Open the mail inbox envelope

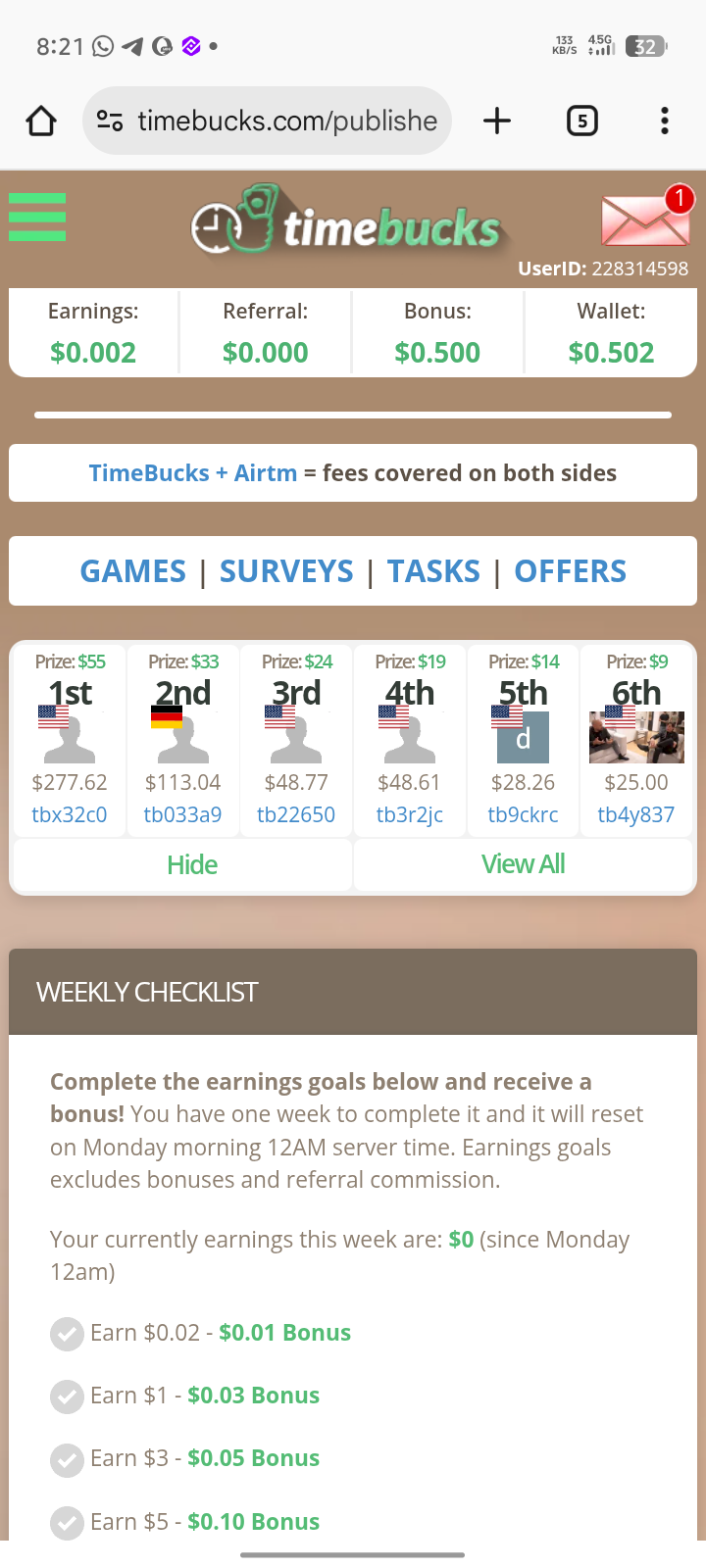[644, 220]
